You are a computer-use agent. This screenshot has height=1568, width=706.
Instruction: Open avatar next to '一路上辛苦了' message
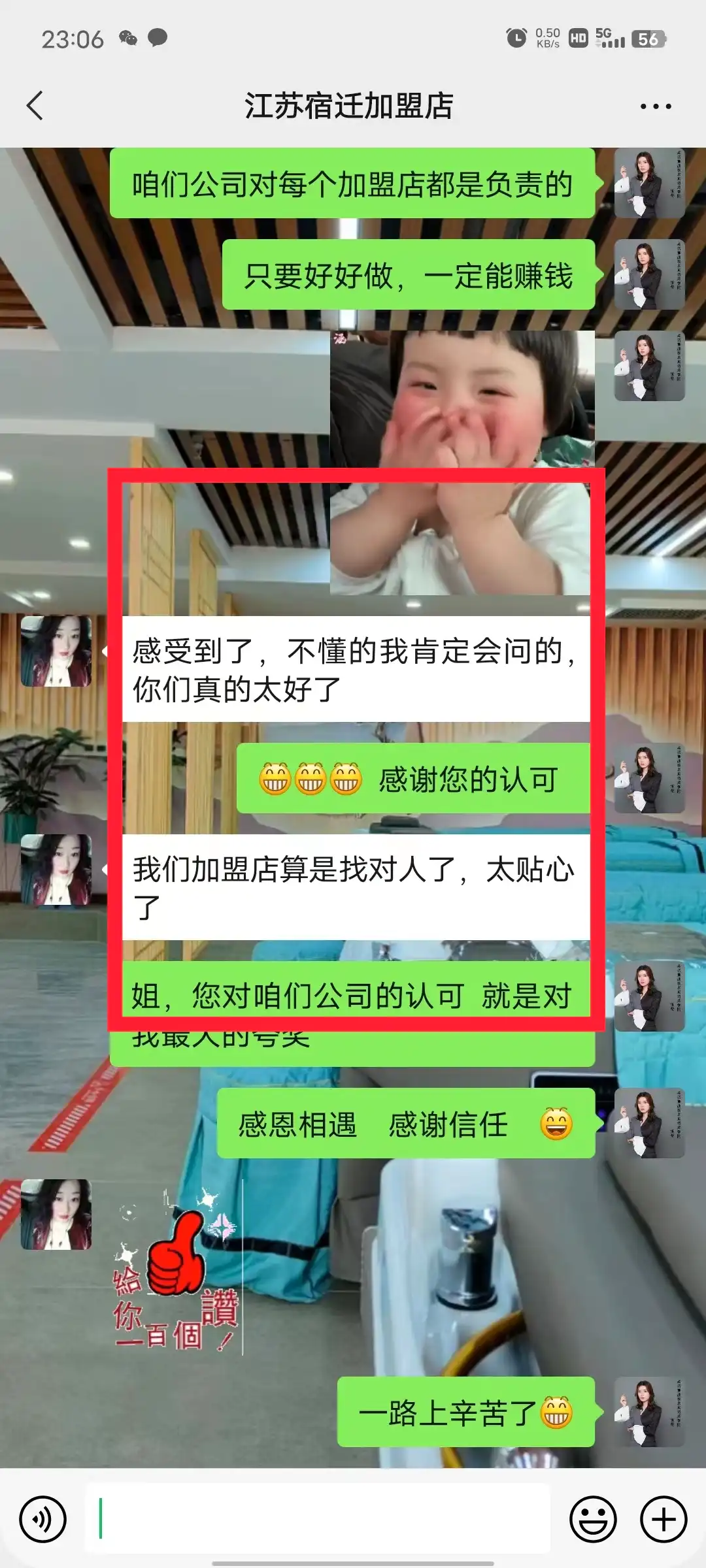(649, 1412)
